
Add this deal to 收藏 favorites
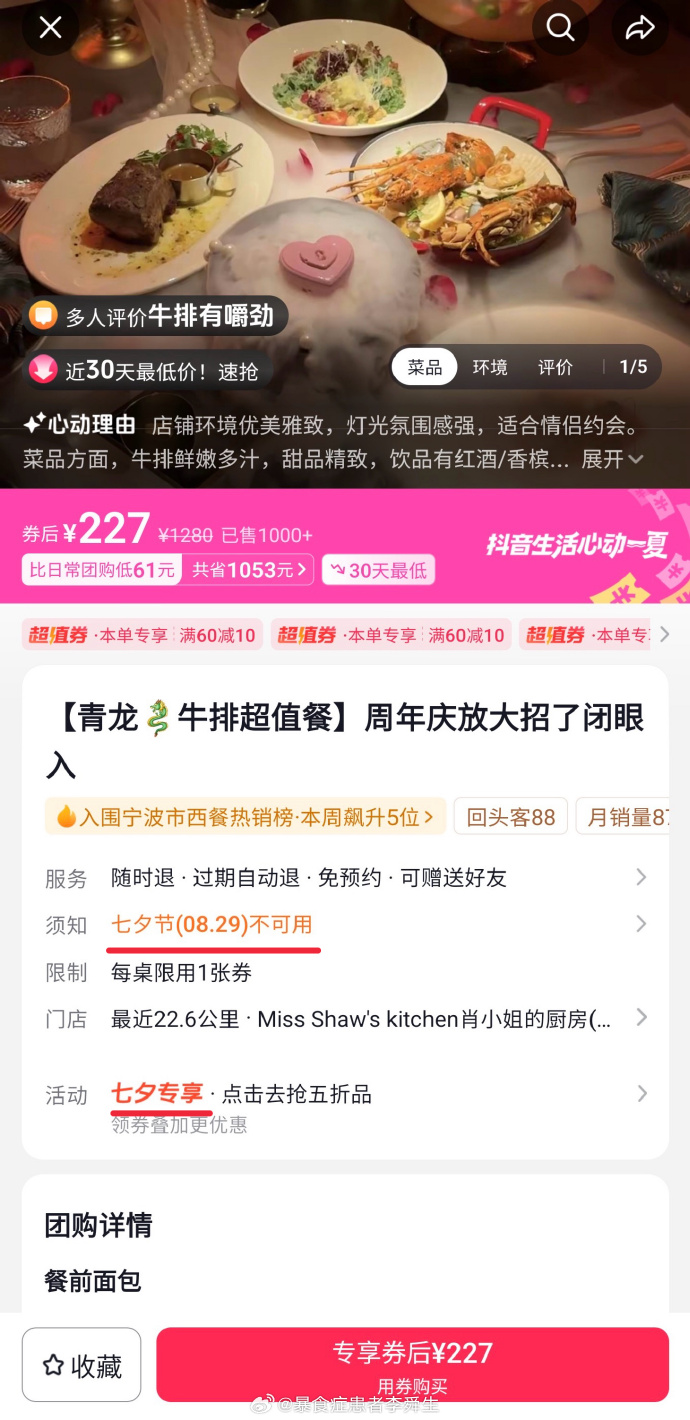pyautogui.click(x=81, y=1365)
